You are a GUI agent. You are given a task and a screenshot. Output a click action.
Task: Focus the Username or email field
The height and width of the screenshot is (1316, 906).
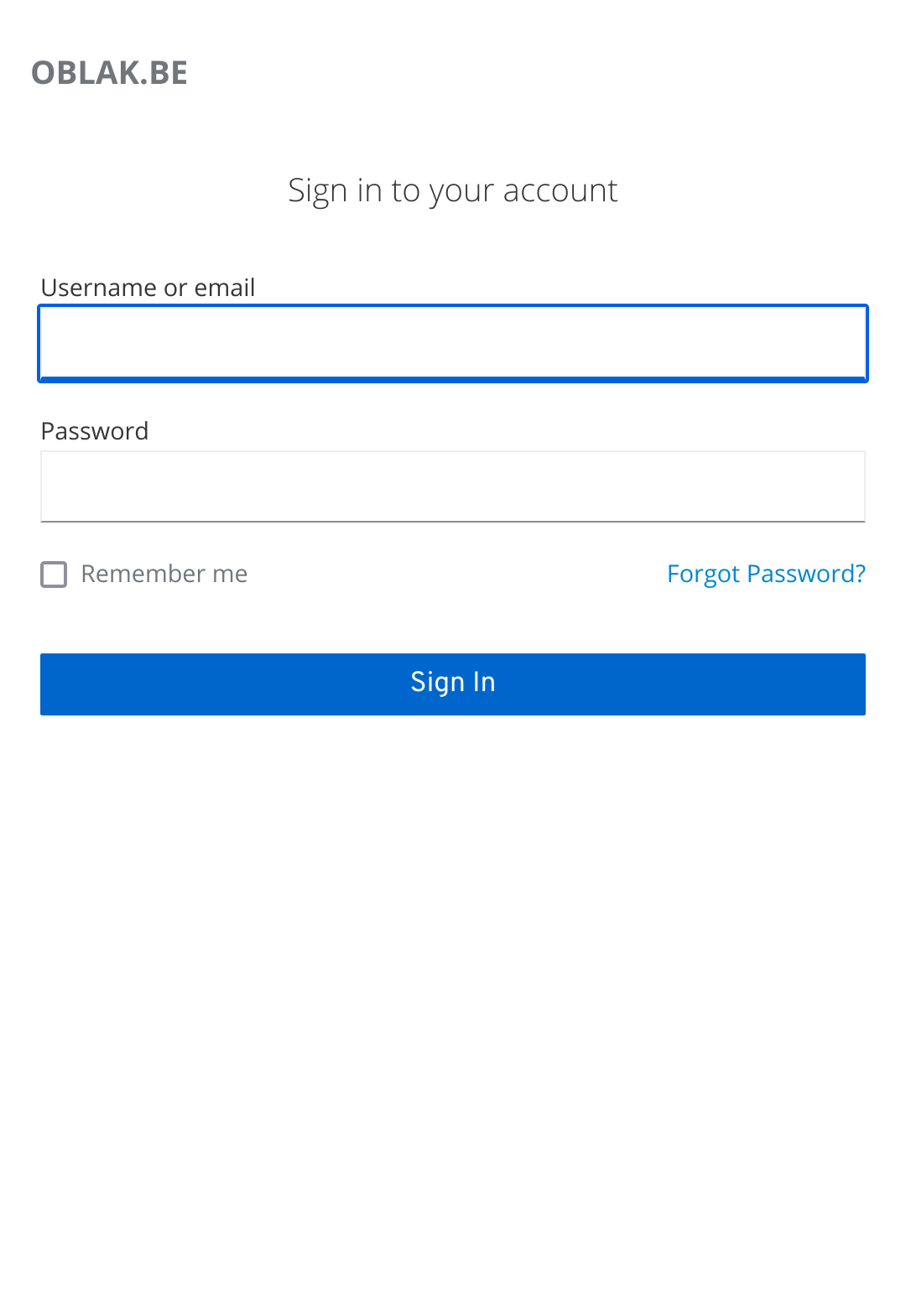click(x=453, y=343)
